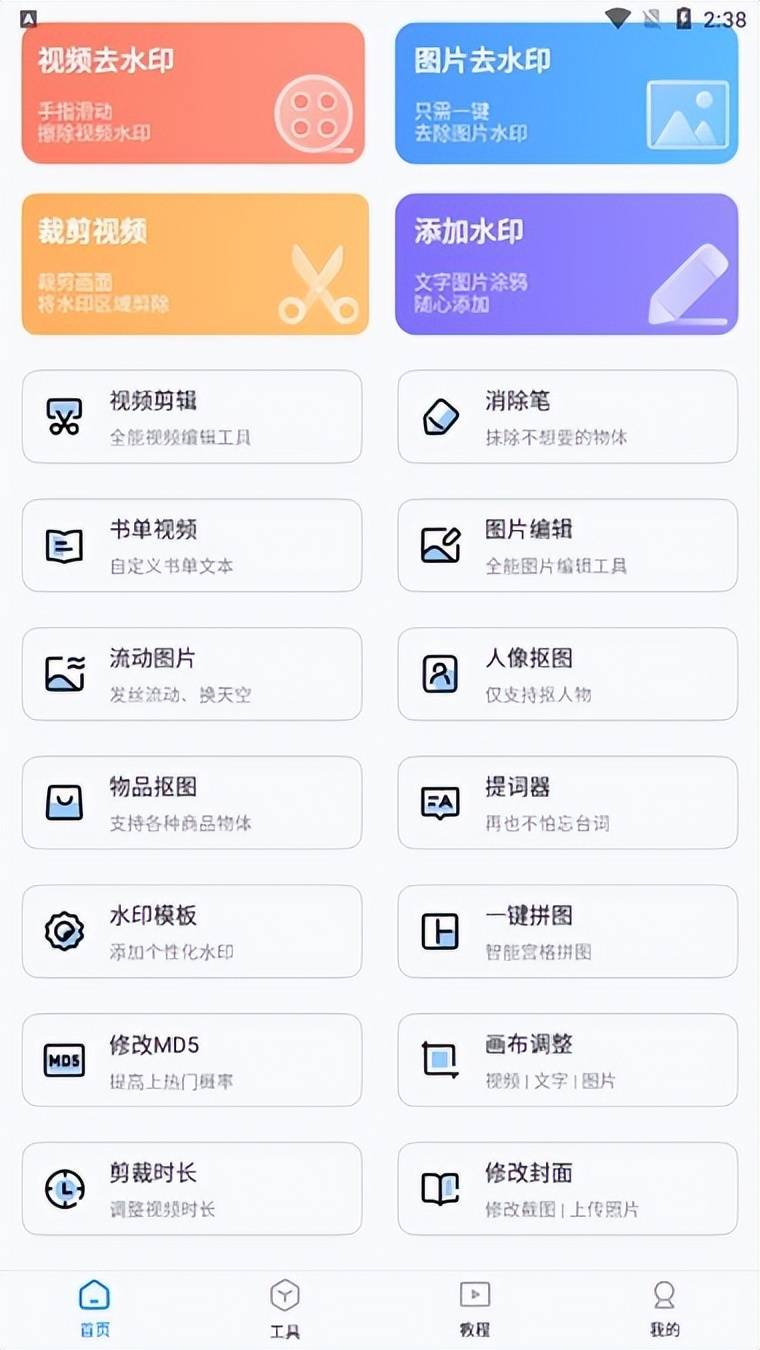Viewport: 760px width, 1350px height.
Task: Select the 修改封面 book cover icon
Action: coord(440,1187)
